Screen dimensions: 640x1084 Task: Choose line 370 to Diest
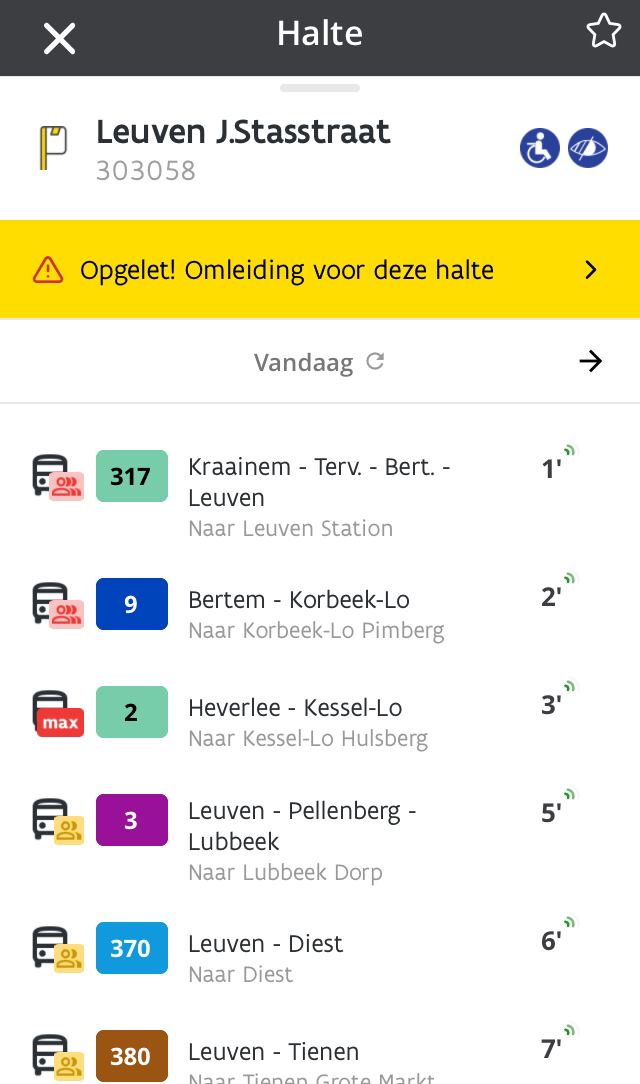(x=320, y=957)
